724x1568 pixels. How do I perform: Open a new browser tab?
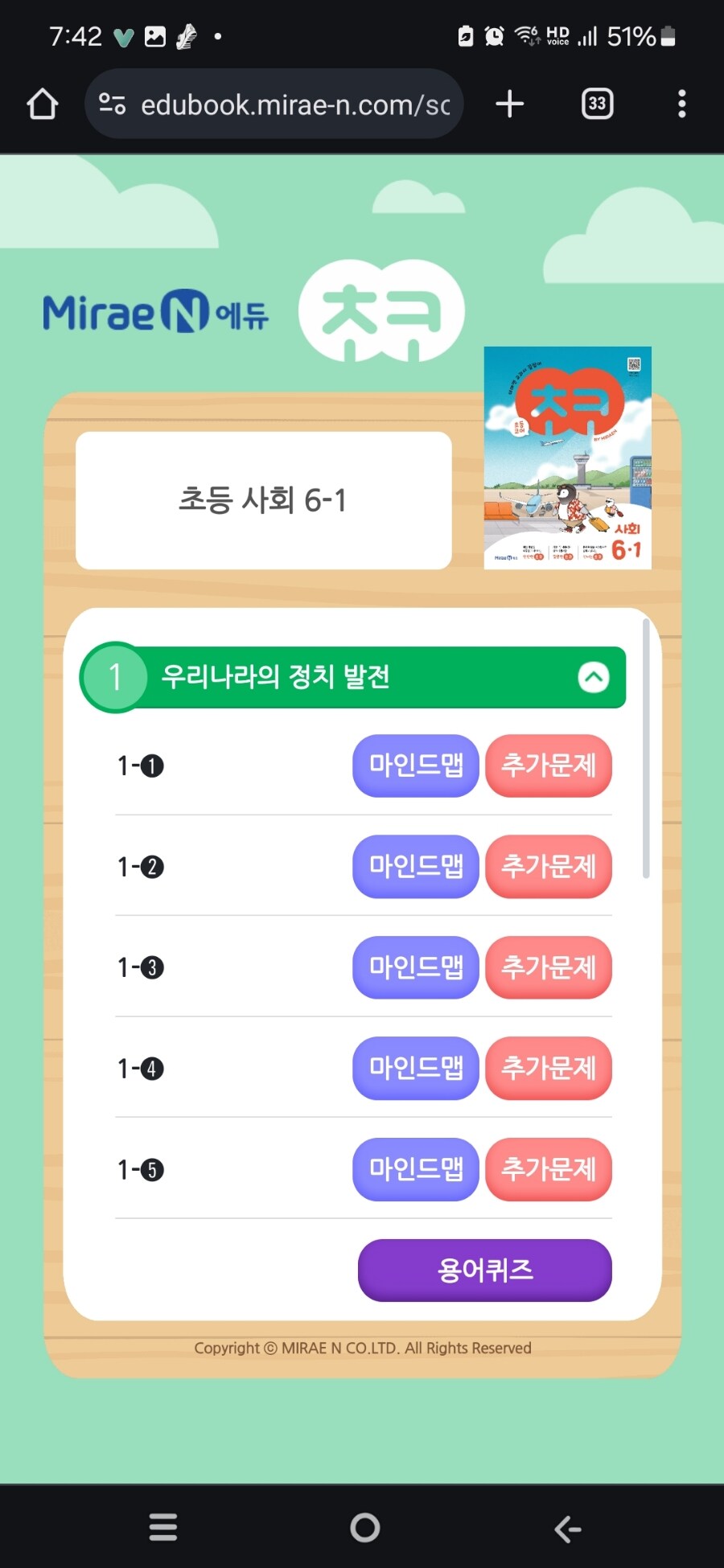click(x=510, y=104)
